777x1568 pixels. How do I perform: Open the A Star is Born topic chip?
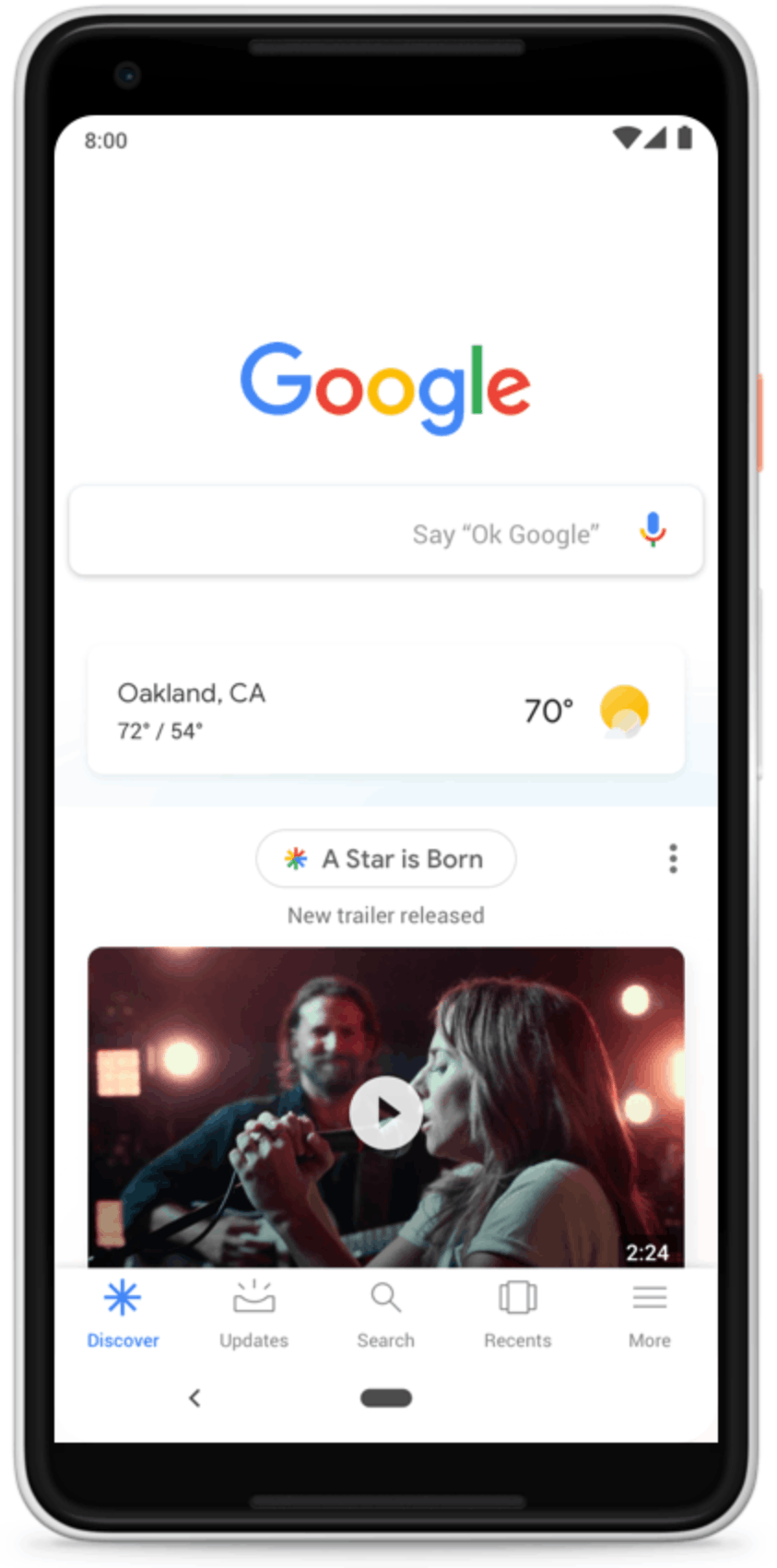coord(385,858)
